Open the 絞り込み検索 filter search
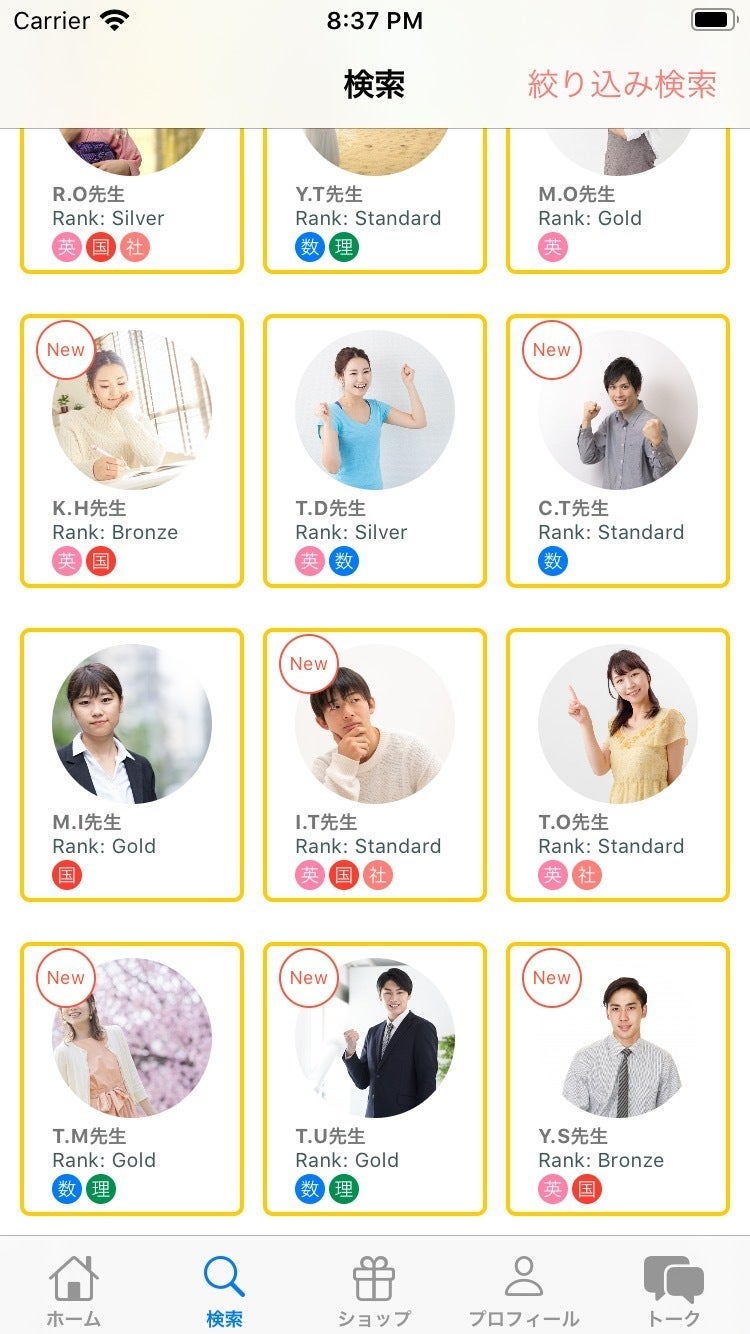750x1334 pixels. click(622, 85)
